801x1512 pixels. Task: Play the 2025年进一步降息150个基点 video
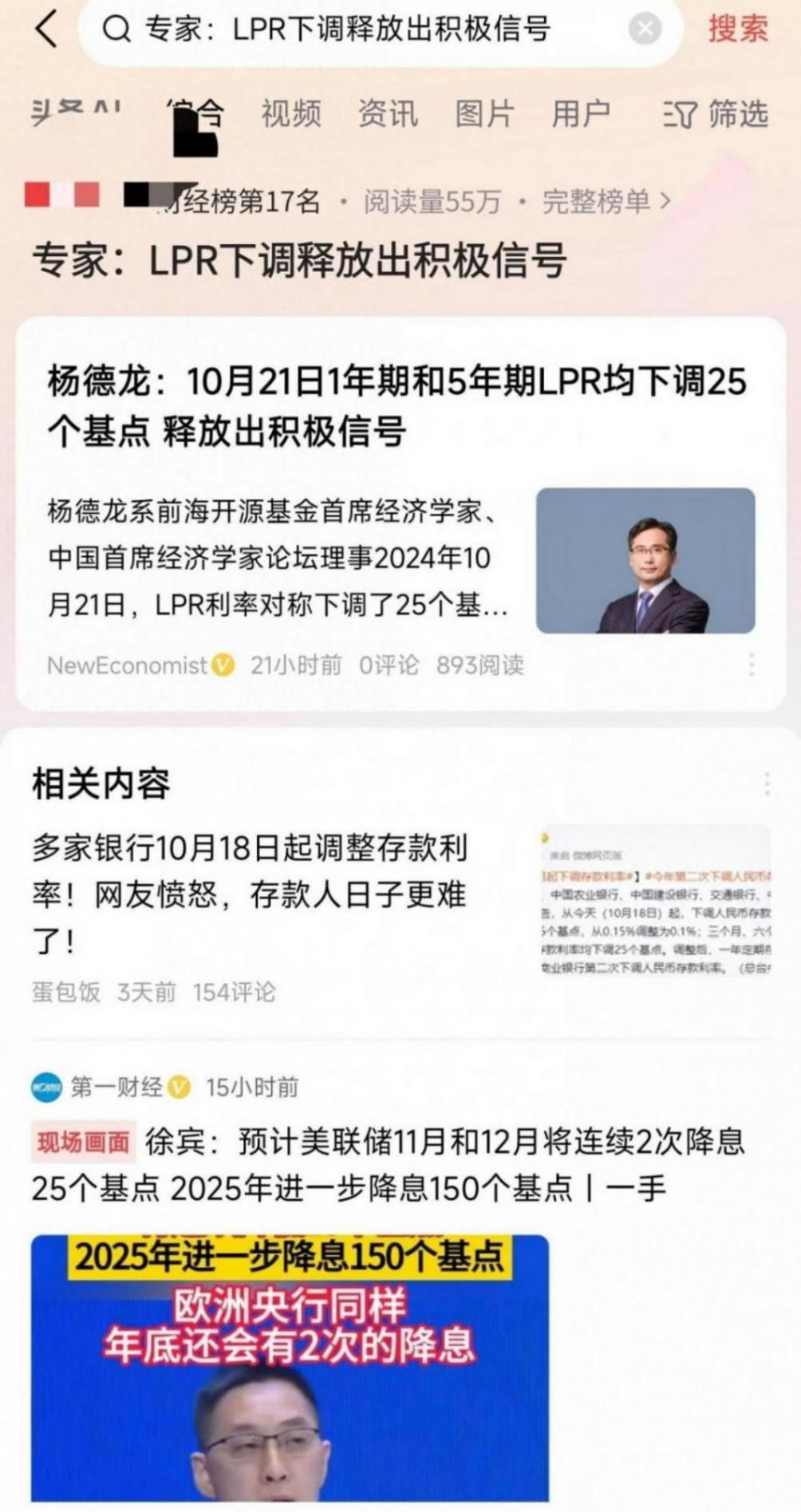[290, 1368]
